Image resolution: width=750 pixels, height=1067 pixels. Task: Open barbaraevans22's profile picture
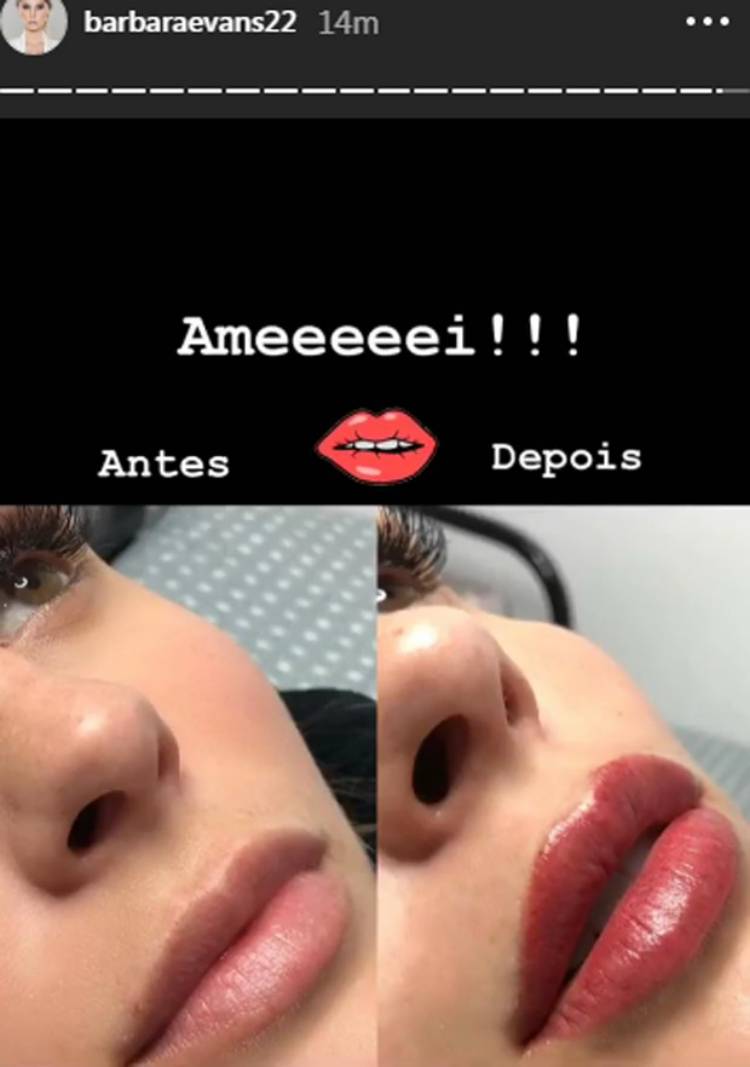34,24
